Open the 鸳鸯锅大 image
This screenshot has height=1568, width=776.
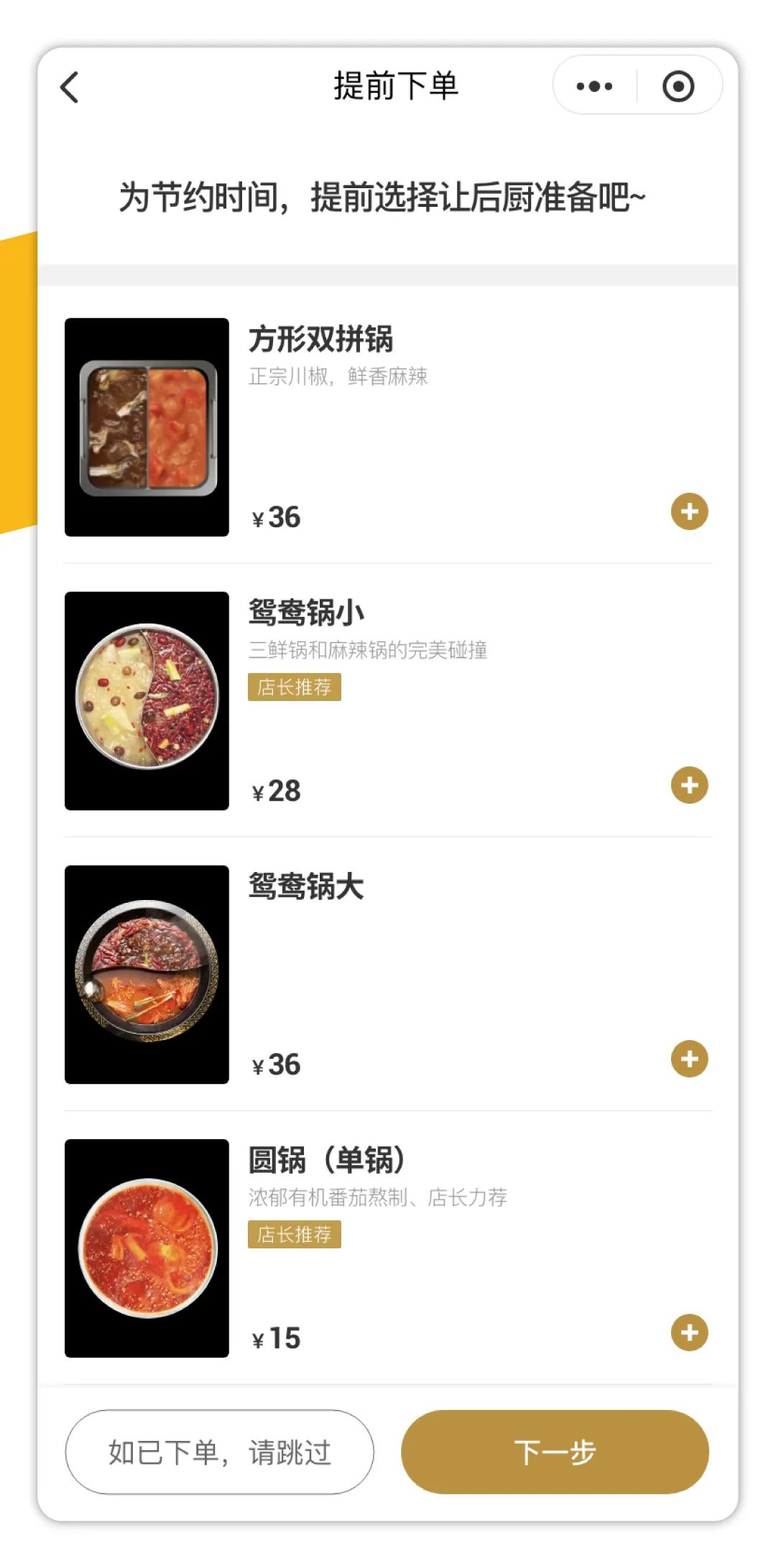tap(147, 975)
